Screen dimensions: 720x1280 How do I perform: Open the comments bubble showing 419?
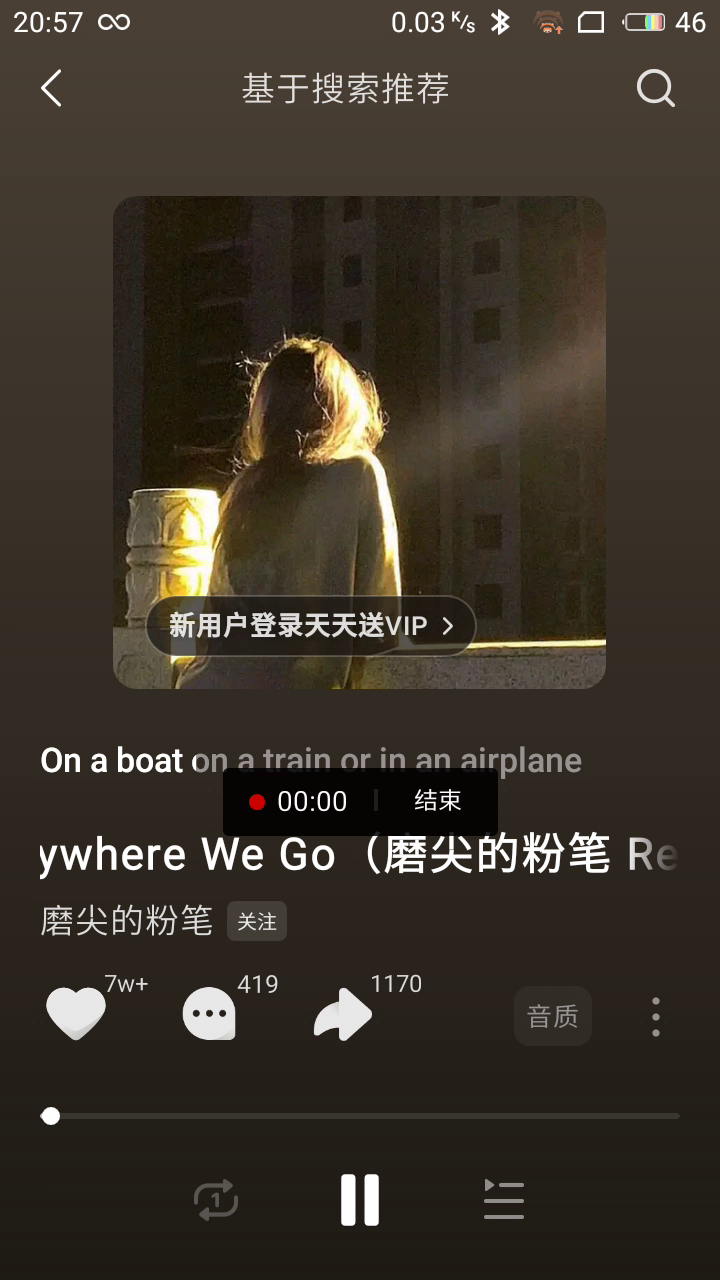(209, 1015)
